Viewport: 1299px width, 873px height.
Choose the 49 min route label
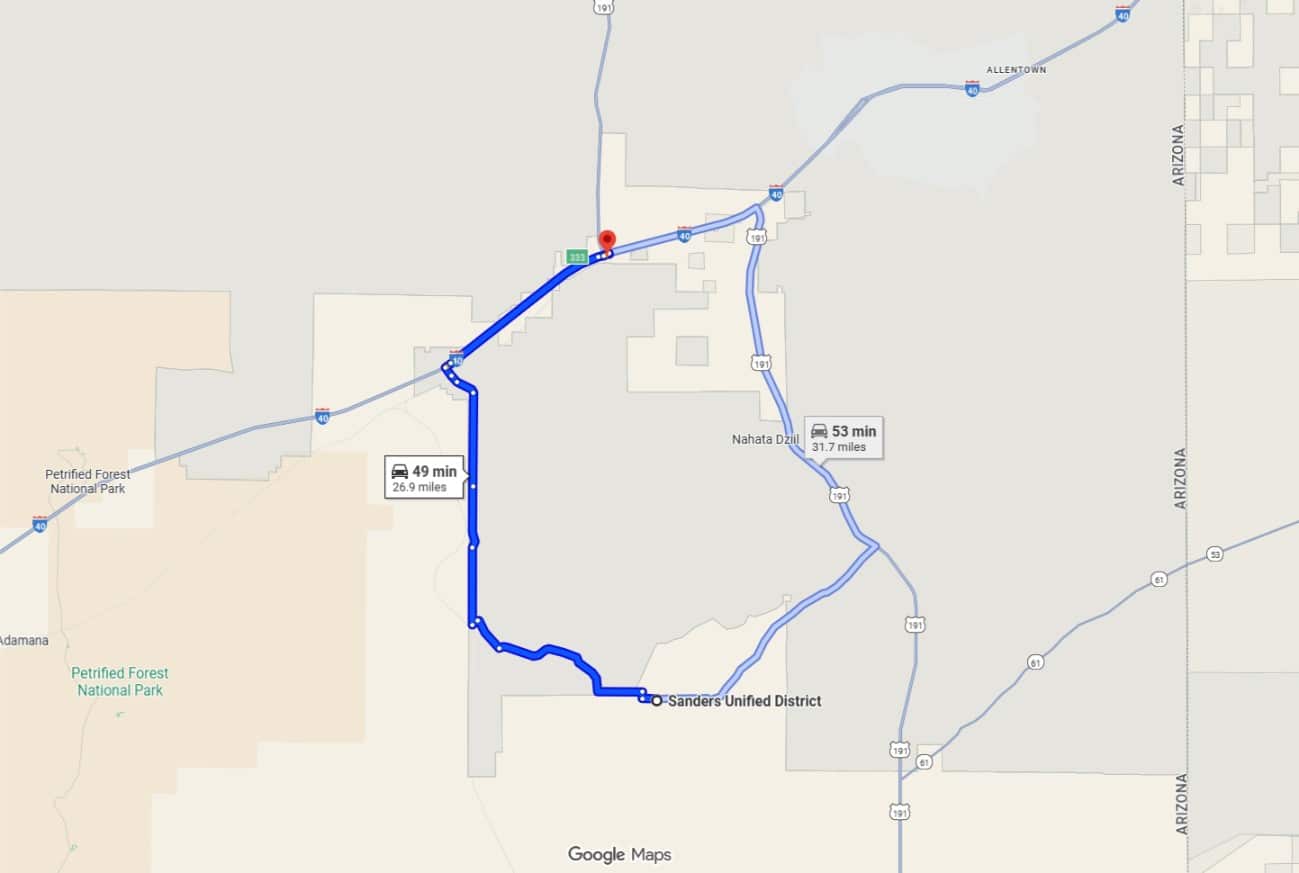tap(424, 478)
